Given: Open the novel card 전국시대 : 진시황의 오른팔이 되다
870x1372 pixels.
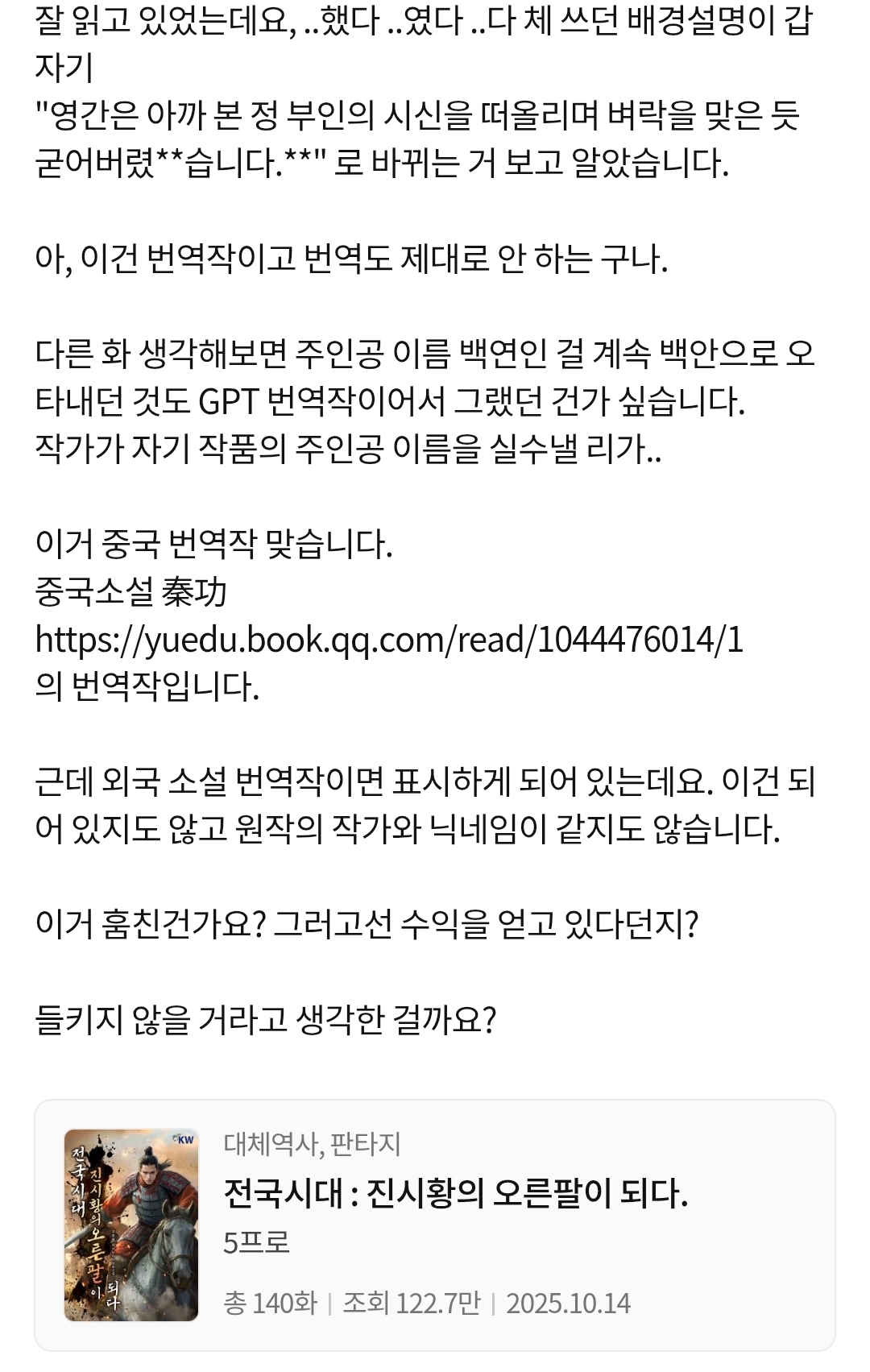Looking at the screenshot, I should click(455, 1194).
